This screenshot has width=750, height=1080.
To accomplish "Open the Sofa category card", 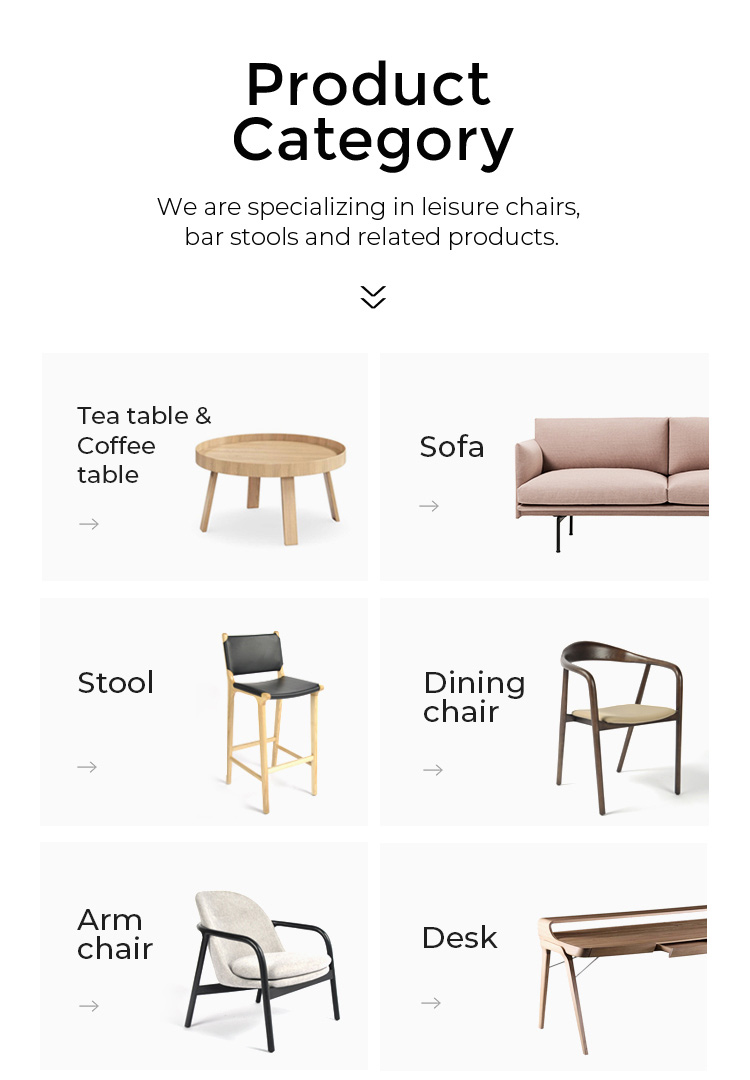I will [x=544, y=466].
